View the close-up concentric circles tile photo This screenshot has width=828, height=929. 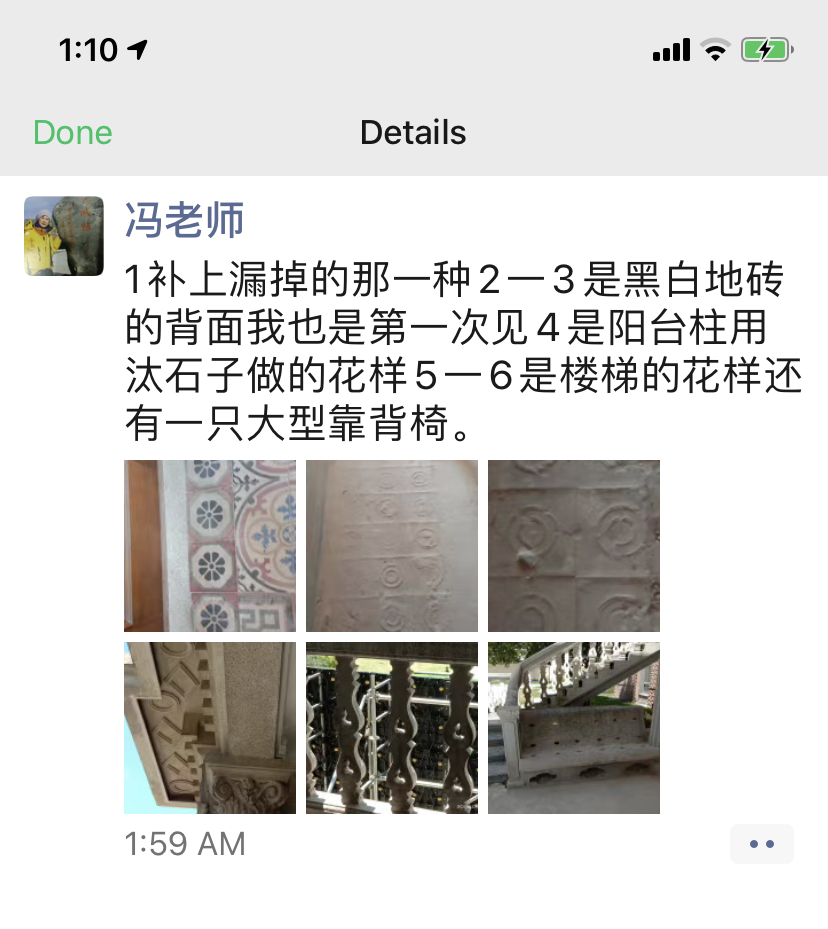point(574,546)
